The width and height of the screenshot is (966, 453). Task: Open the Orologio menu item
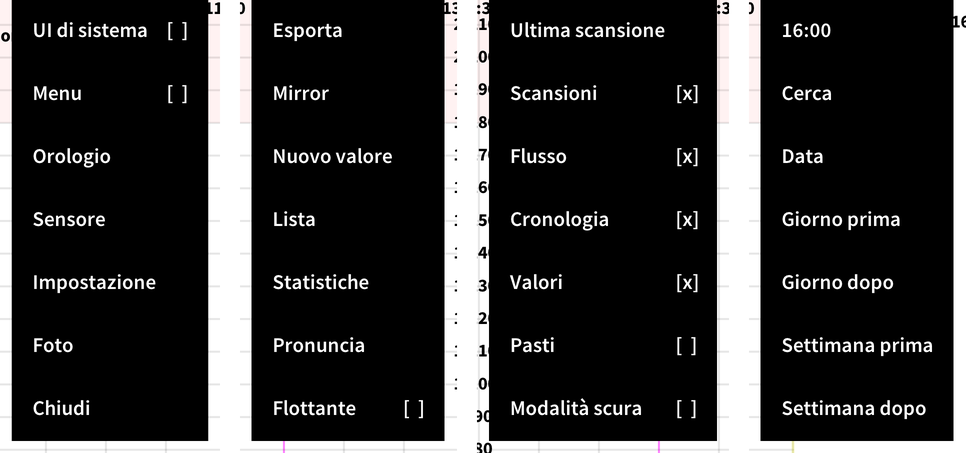(x=110, y=156)
